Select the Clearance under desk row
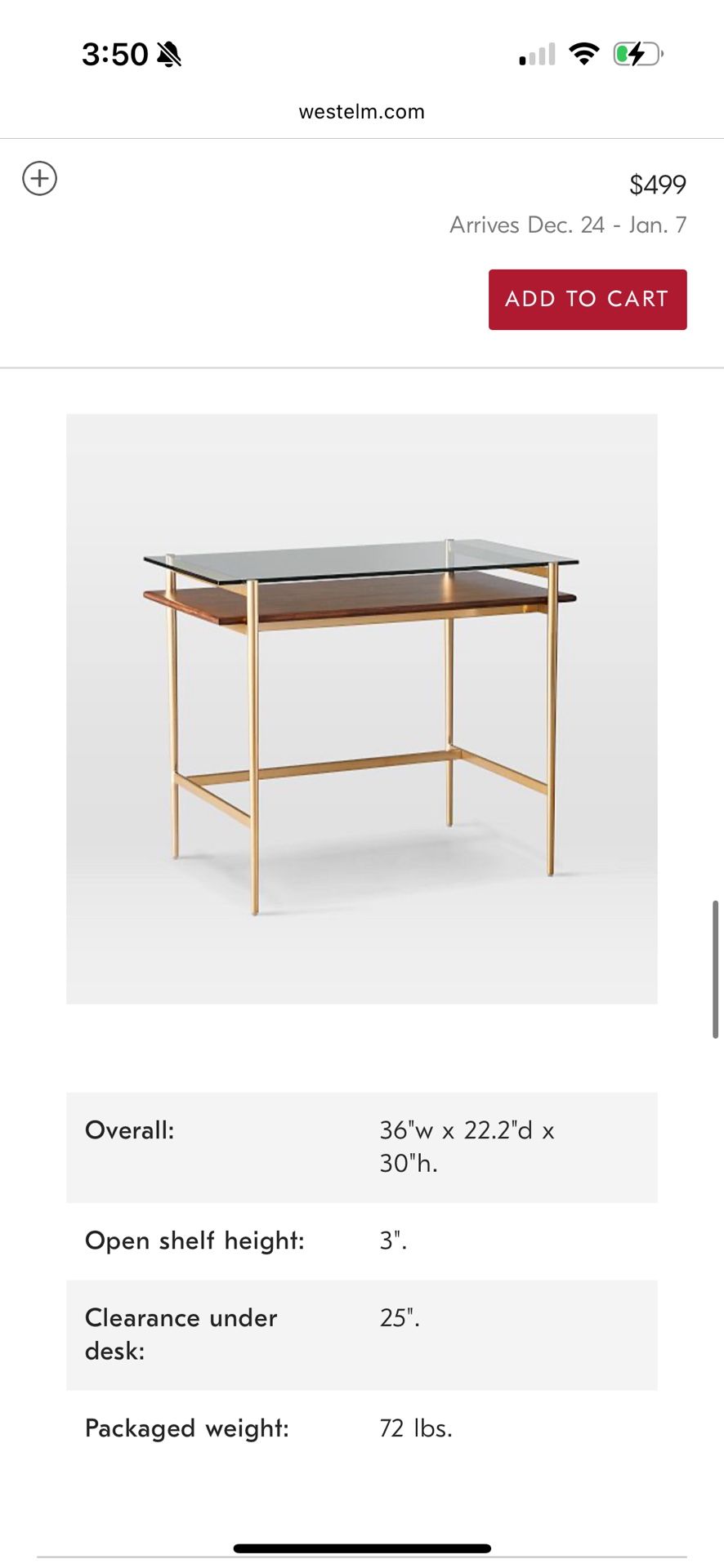Image resolution: width=724 pixels, height=1568 pixels. pos(362,1334)
